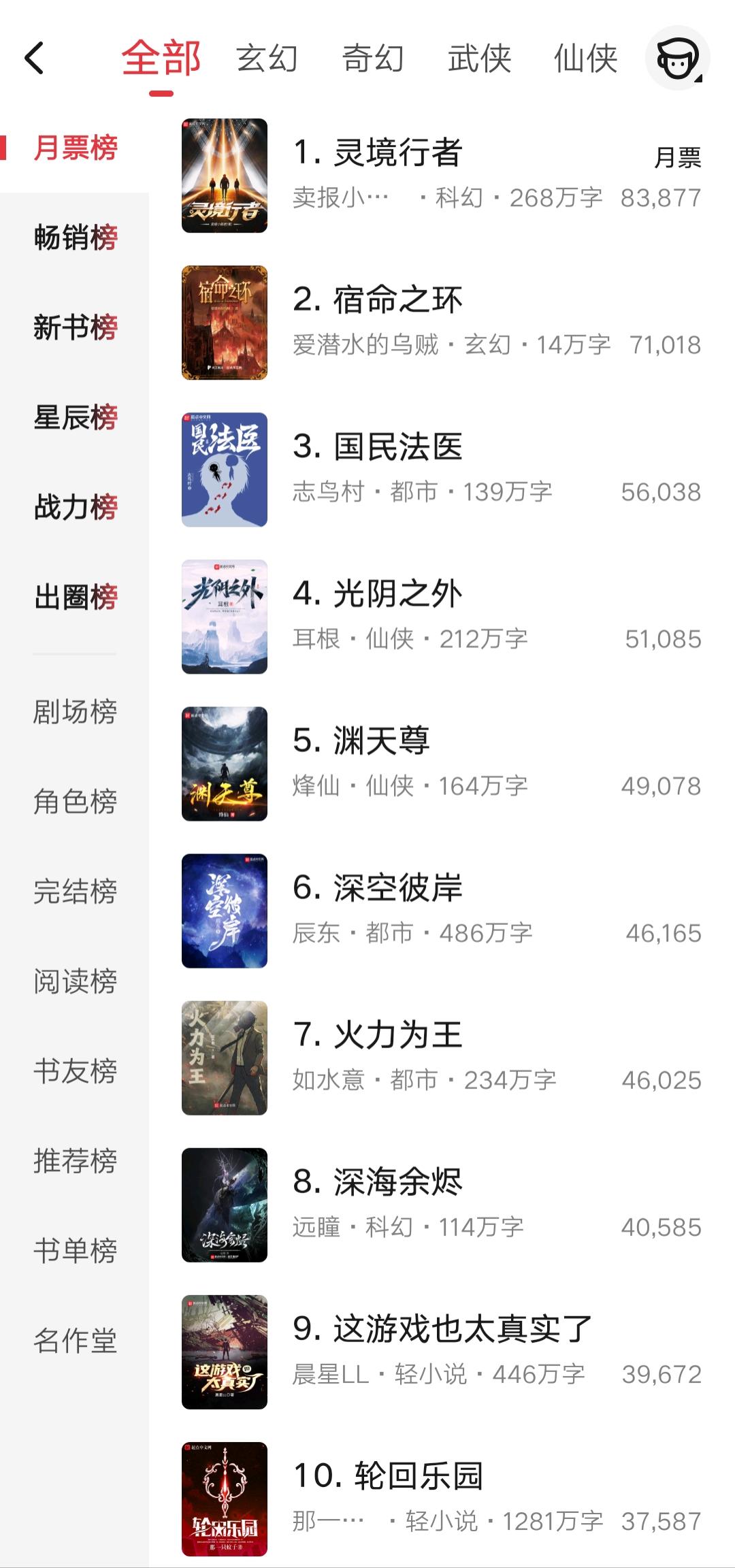
Task: Open the novel 深海余烬
Action: pyautogui.click(x=397, y=1182)
